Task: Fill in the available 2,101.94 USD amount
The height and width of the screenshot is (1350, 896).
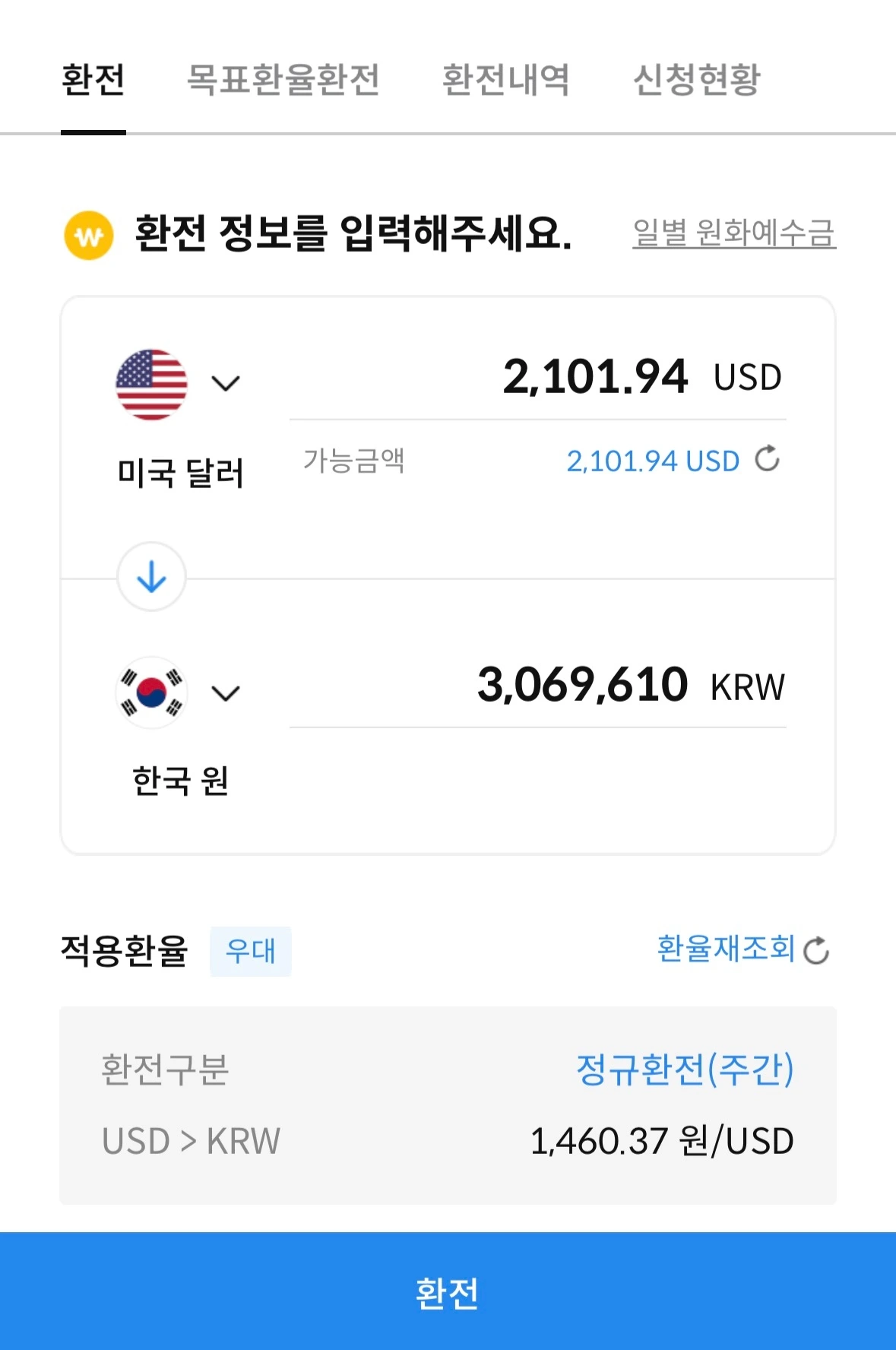Action: tap(653, 461)
